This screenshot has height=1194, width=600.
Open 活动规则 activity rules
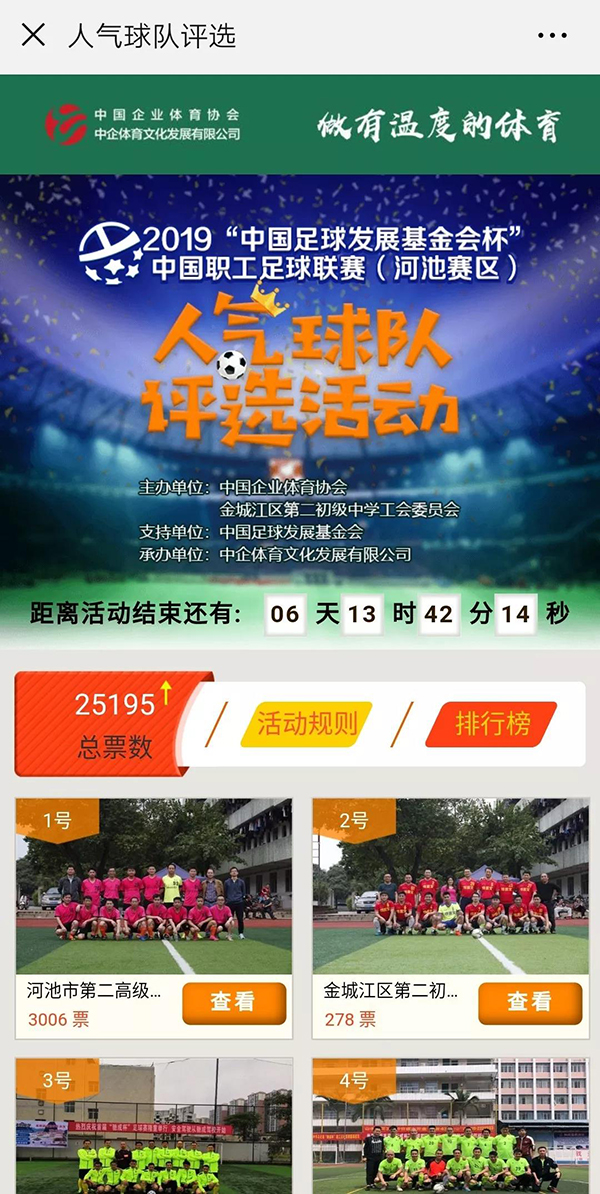307,724
